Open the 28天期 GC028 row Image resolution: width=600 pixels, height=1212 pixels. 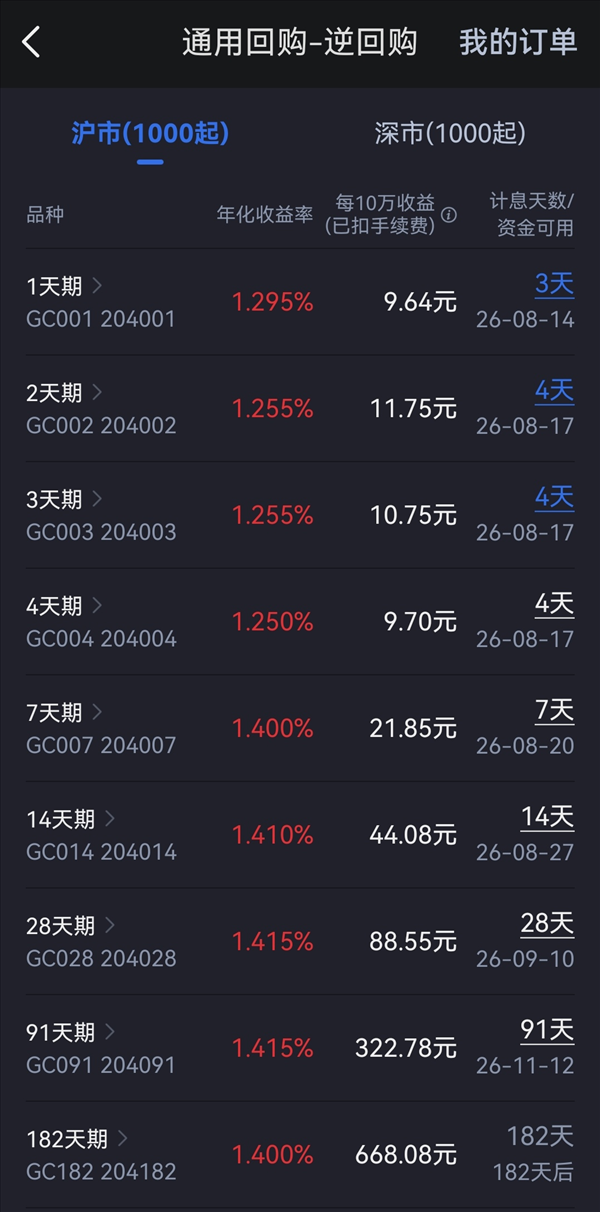click(300, 941)
